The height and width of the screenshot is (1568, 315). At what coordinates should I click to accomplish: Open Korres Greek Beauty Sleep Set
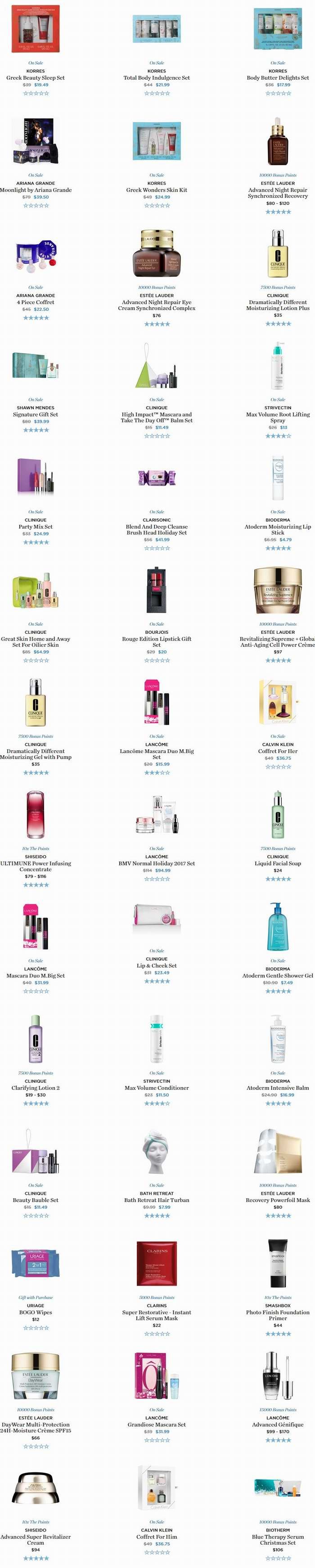[36, 78]
